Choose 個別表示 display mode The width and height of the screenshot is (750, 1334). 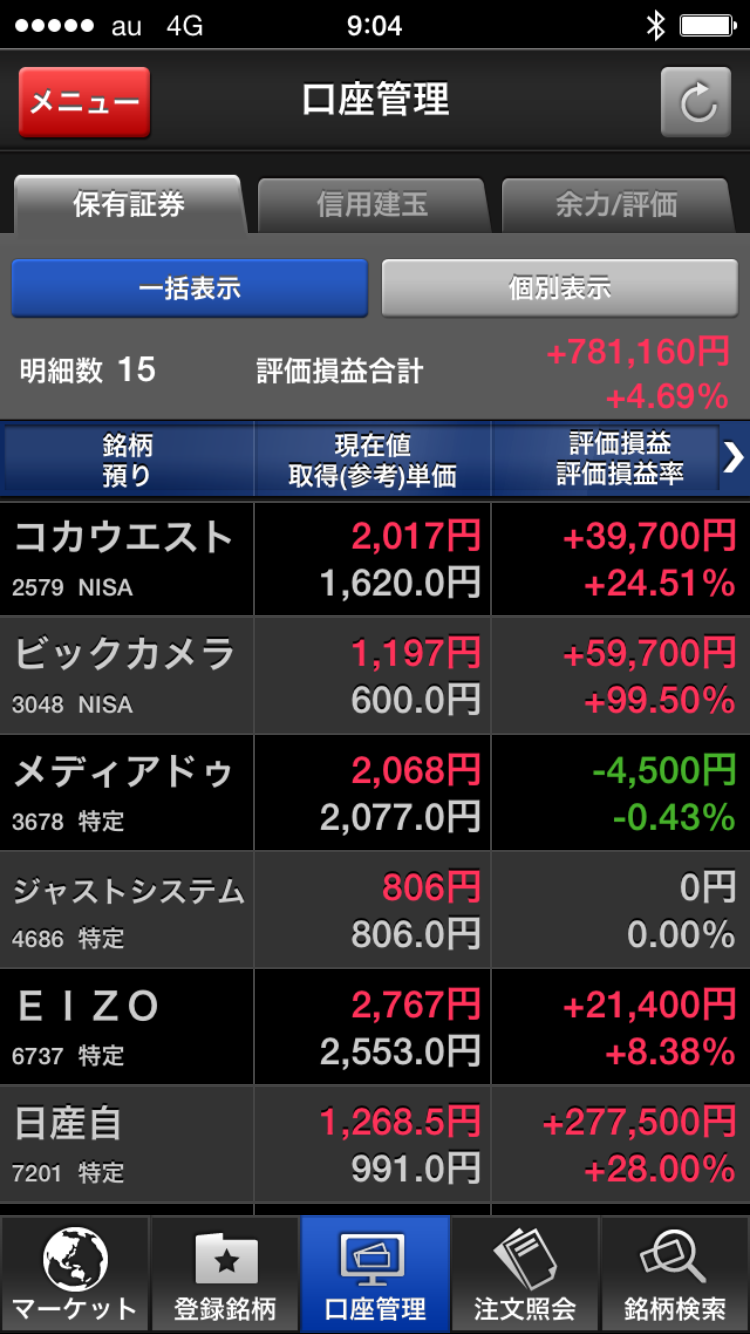559,288
